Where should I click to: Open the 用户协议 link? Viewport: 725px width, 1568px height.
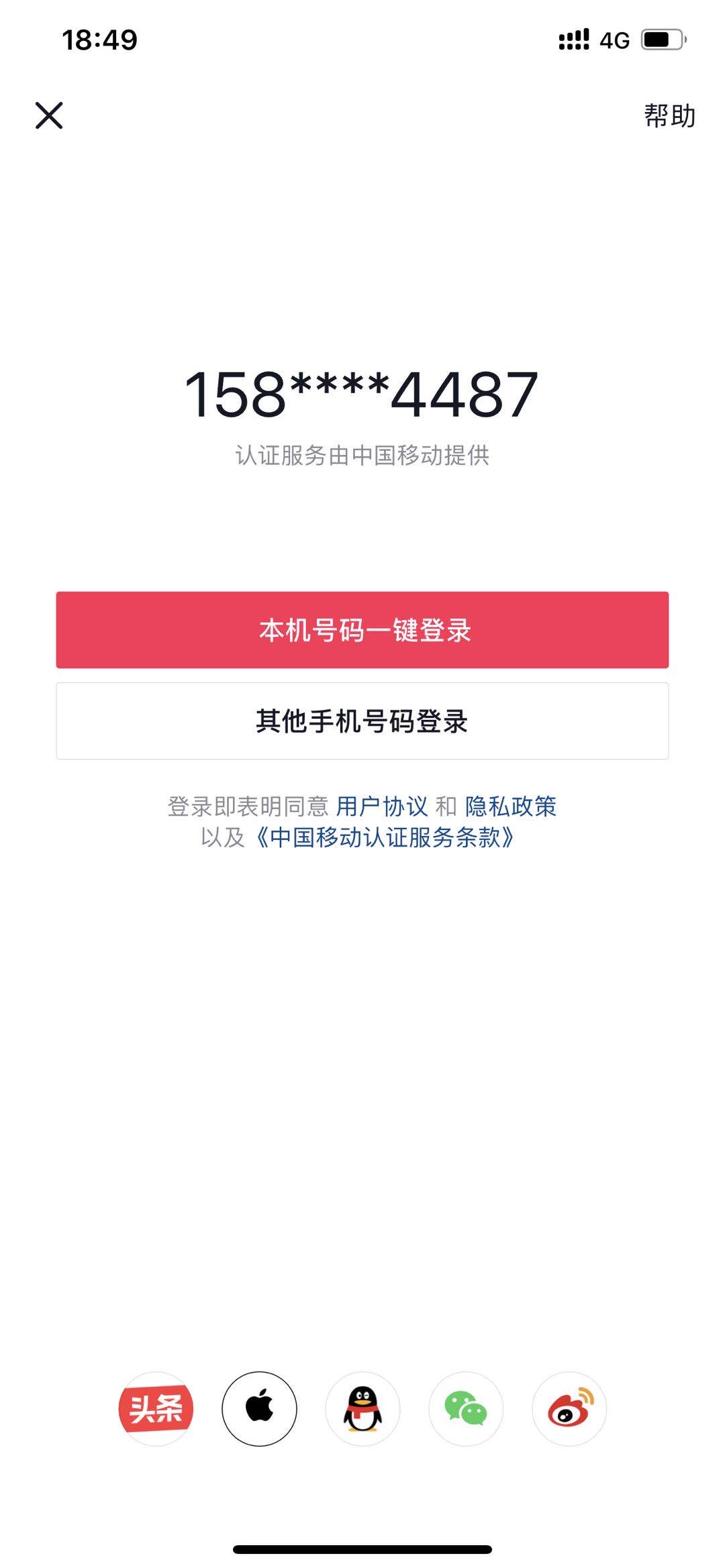pos(381,806)
